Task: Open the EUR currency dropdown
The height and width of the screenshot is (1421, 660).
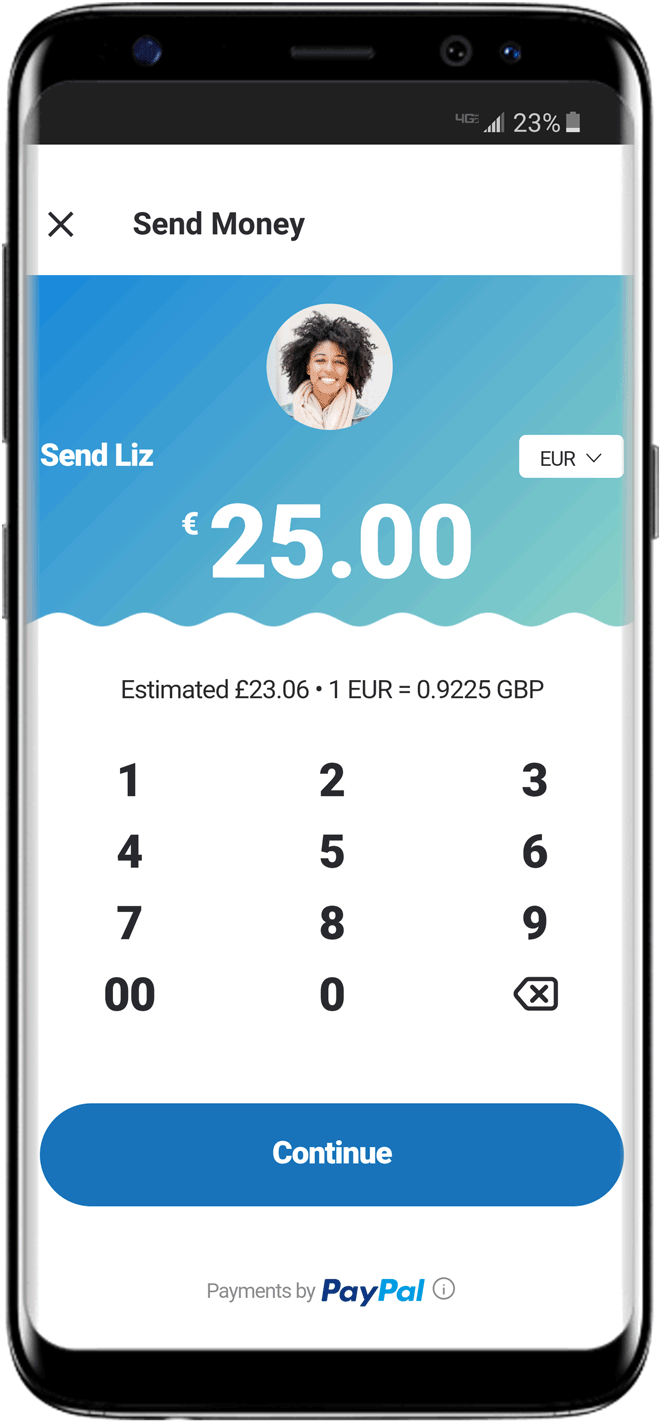Action: point(571,458)
